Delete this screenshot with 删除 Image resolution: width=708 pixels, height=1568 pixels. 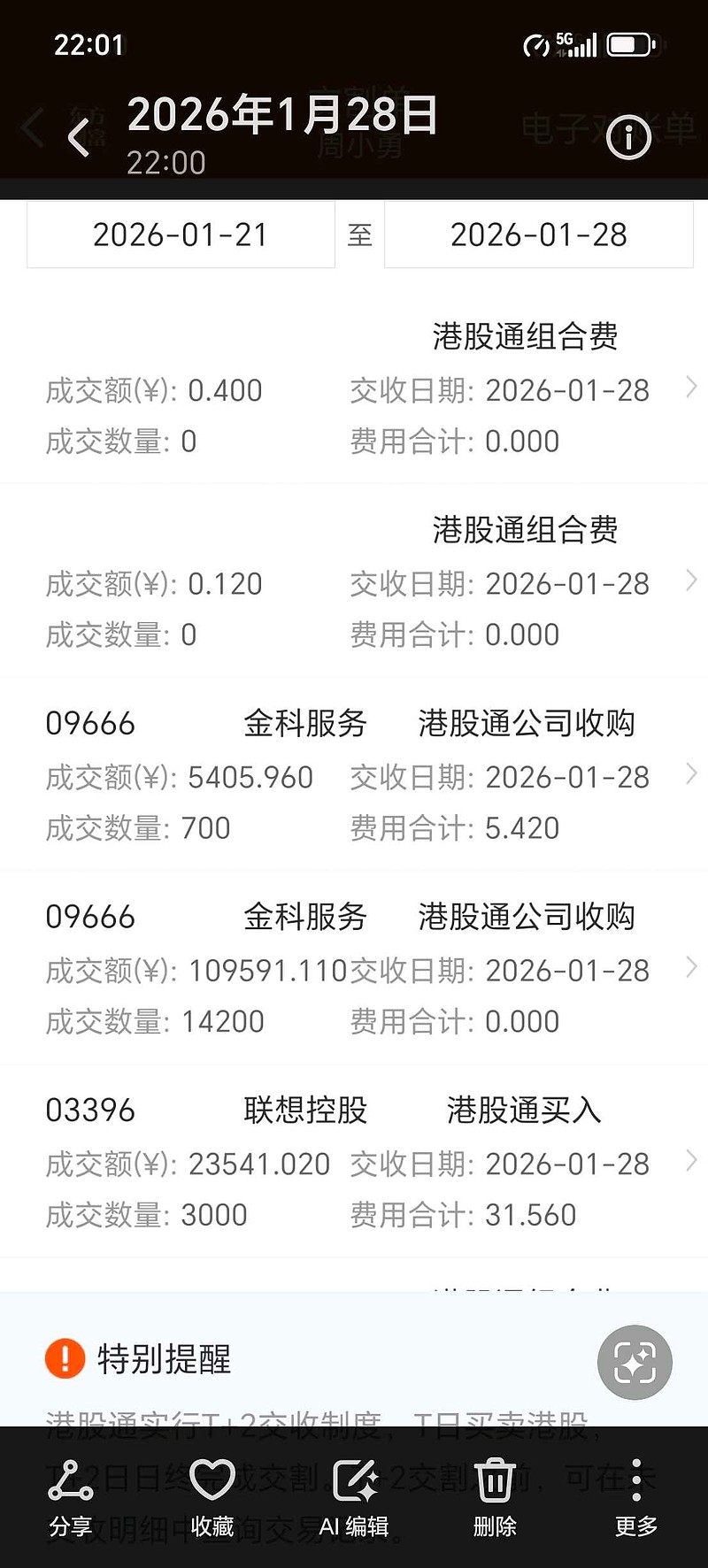(x=495, y=1495)
